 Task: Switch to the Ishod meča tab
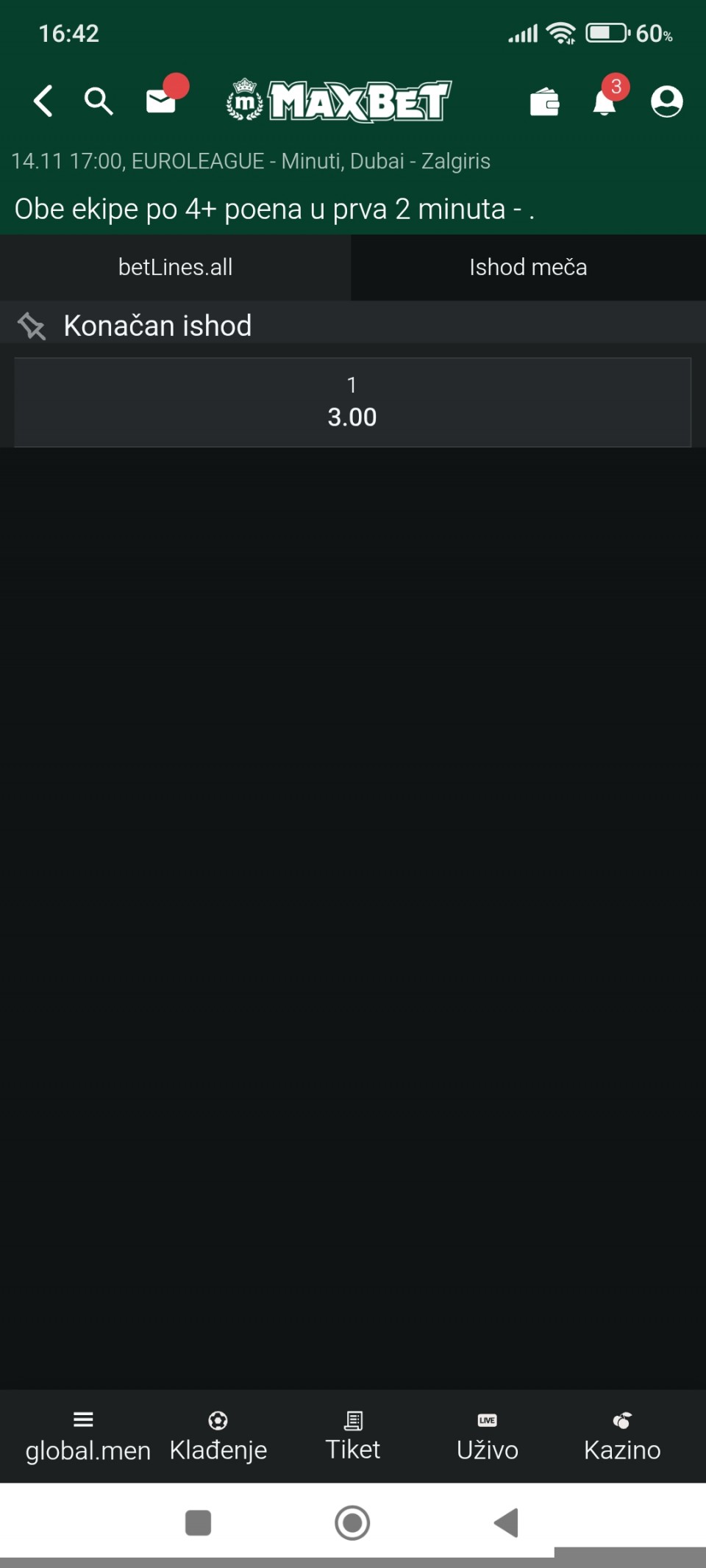(528, 267)
